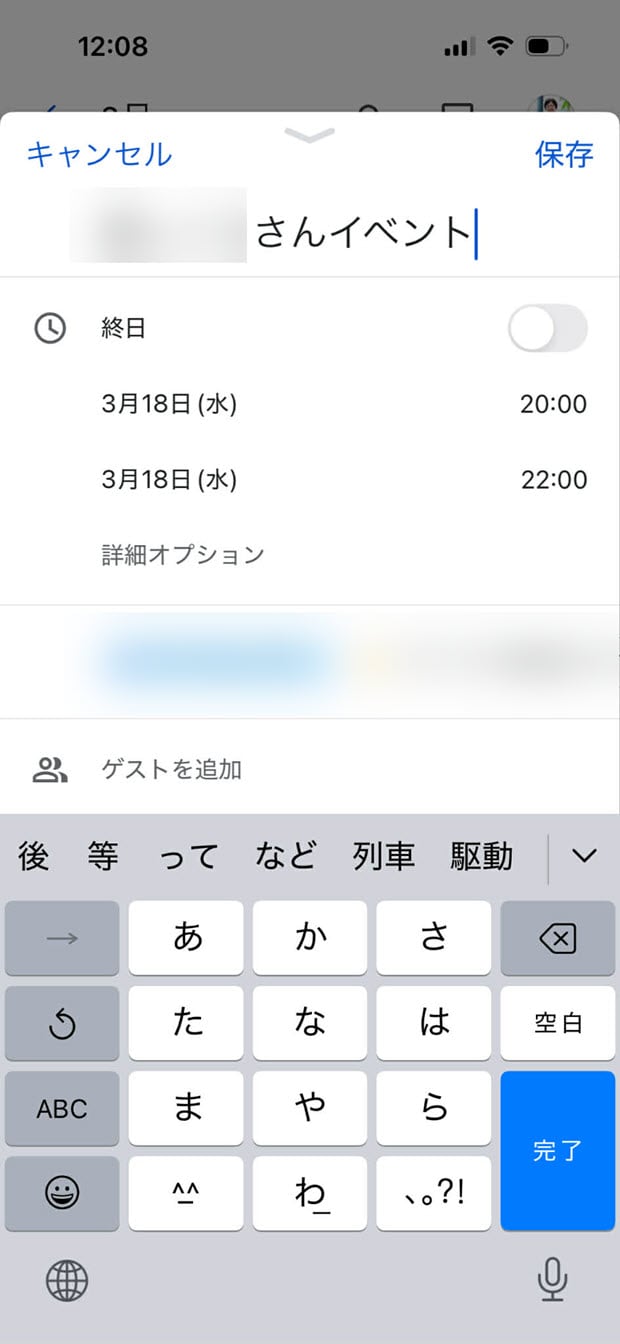Viewport: 620px width, 1344px height.
Task: Collapse the sheet with the top chevron handle
Action: pos(310,135)
